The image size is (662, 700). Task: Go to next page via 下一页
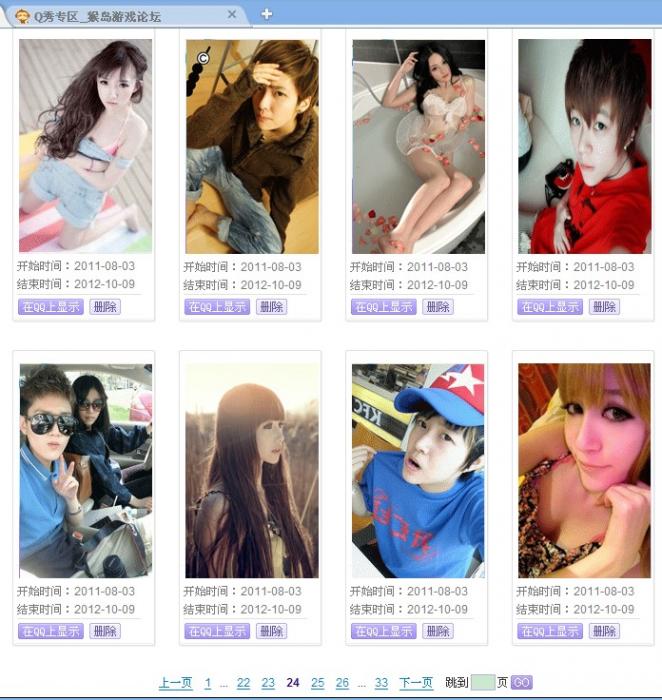tap(416, 683)
